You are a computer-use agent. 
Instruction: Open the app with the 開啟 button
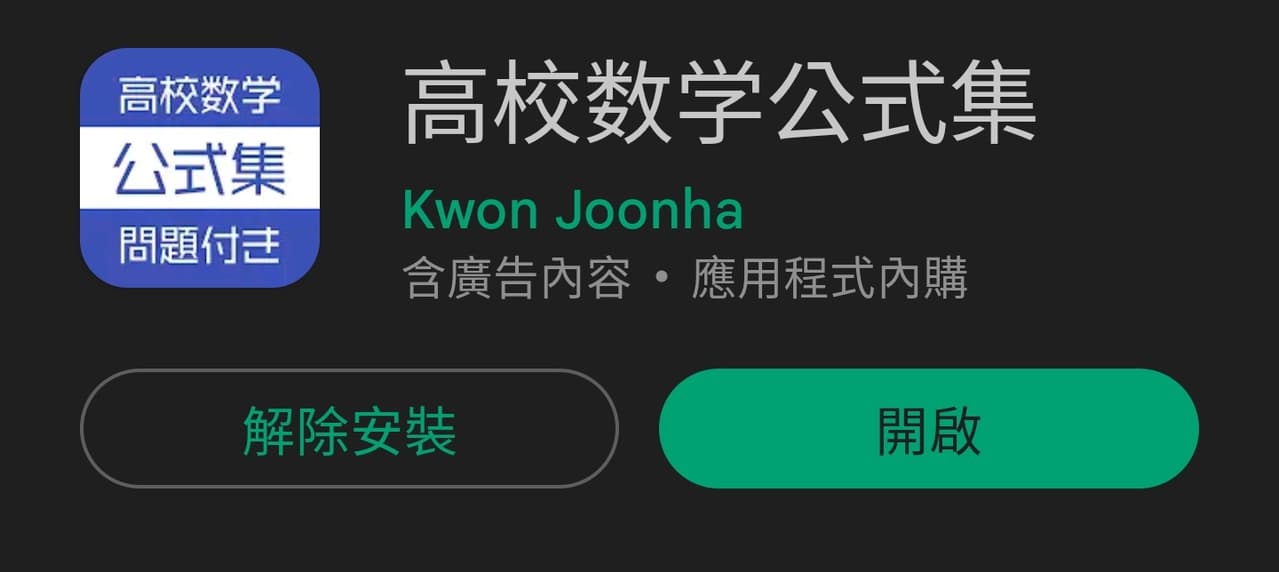coord(928,429)
